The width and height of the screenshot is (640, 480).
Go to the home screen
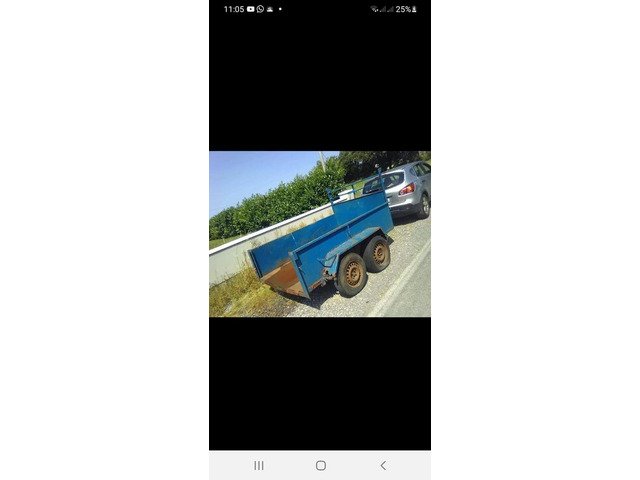[320, 465]
